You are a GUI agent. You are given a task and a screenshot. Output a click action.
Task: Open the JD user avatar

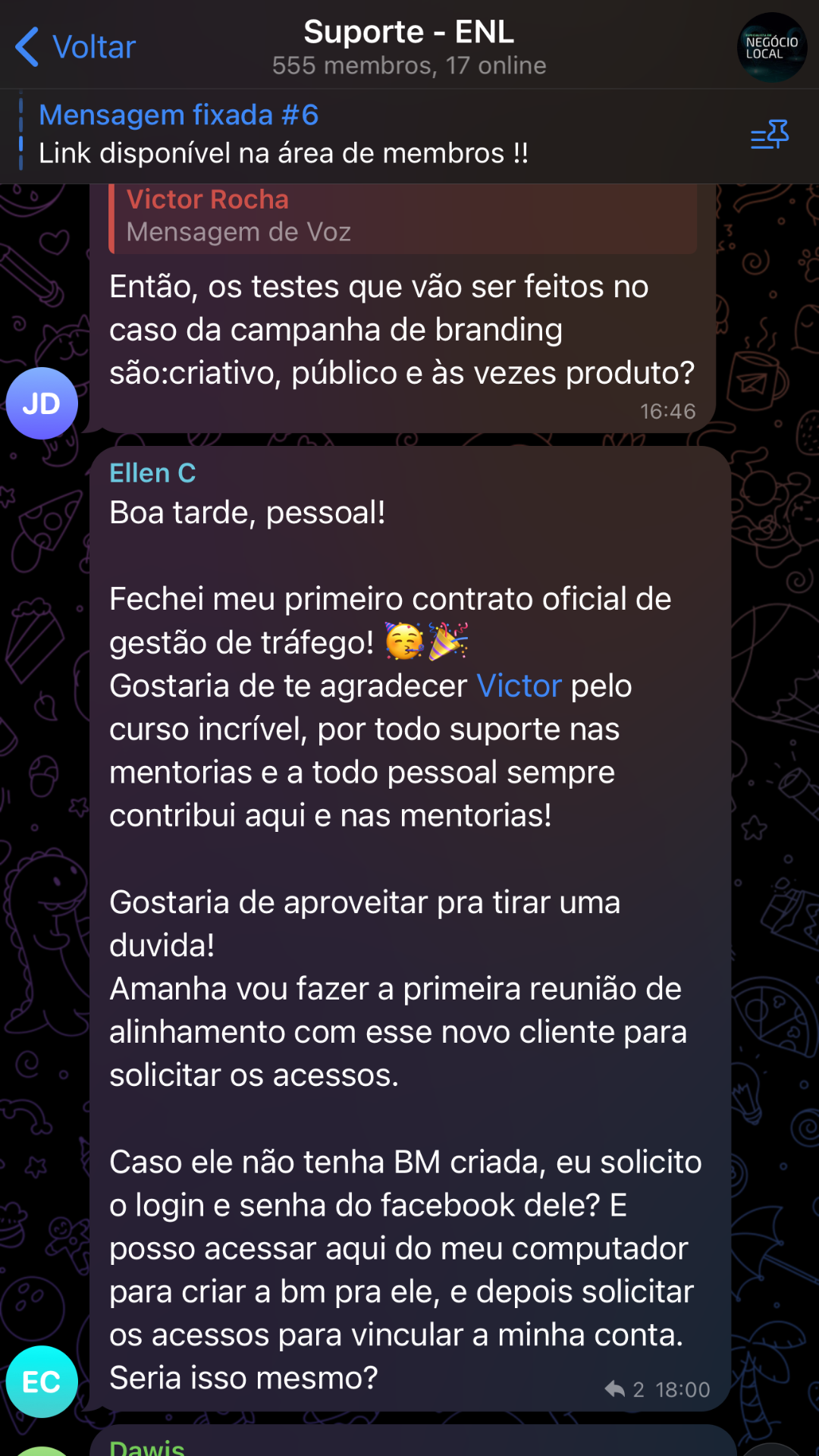click(42, 403)
